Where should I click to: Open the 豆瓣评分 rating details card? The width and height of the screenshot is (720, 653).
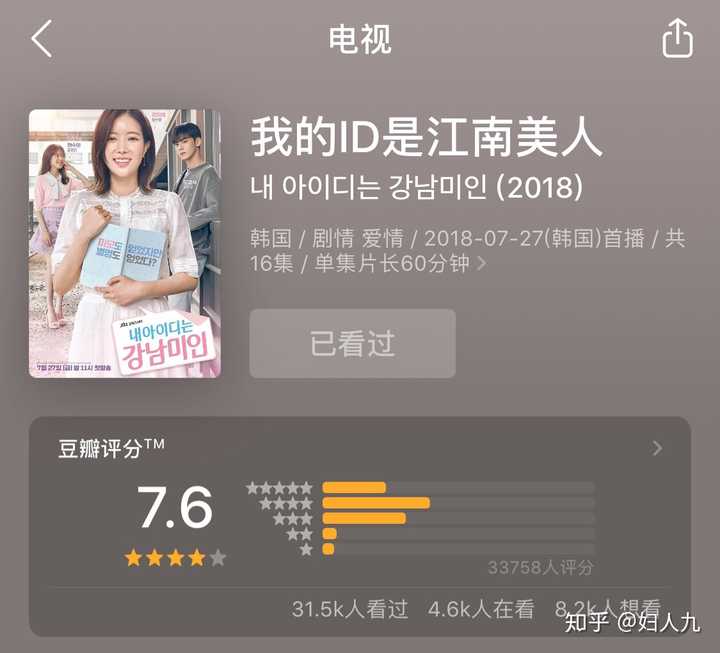[x=657, y=448]
